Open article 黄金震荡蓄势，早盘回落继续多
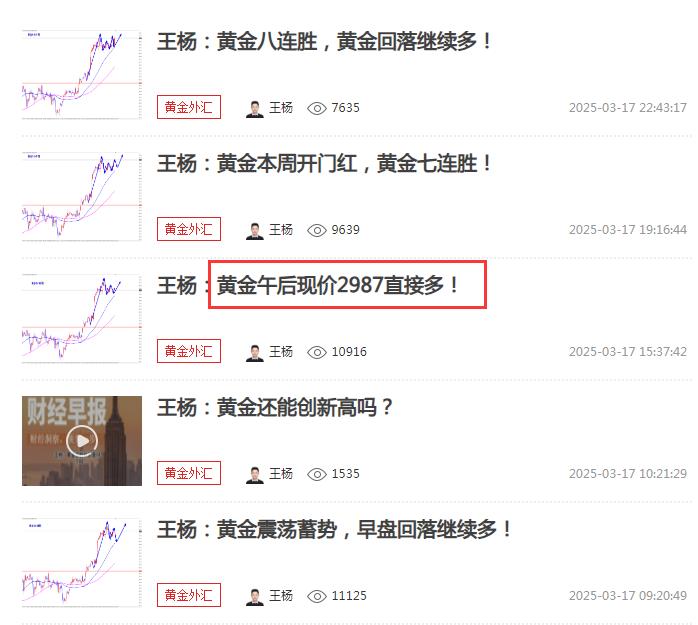698x625 pixels. tap(335, 530)
